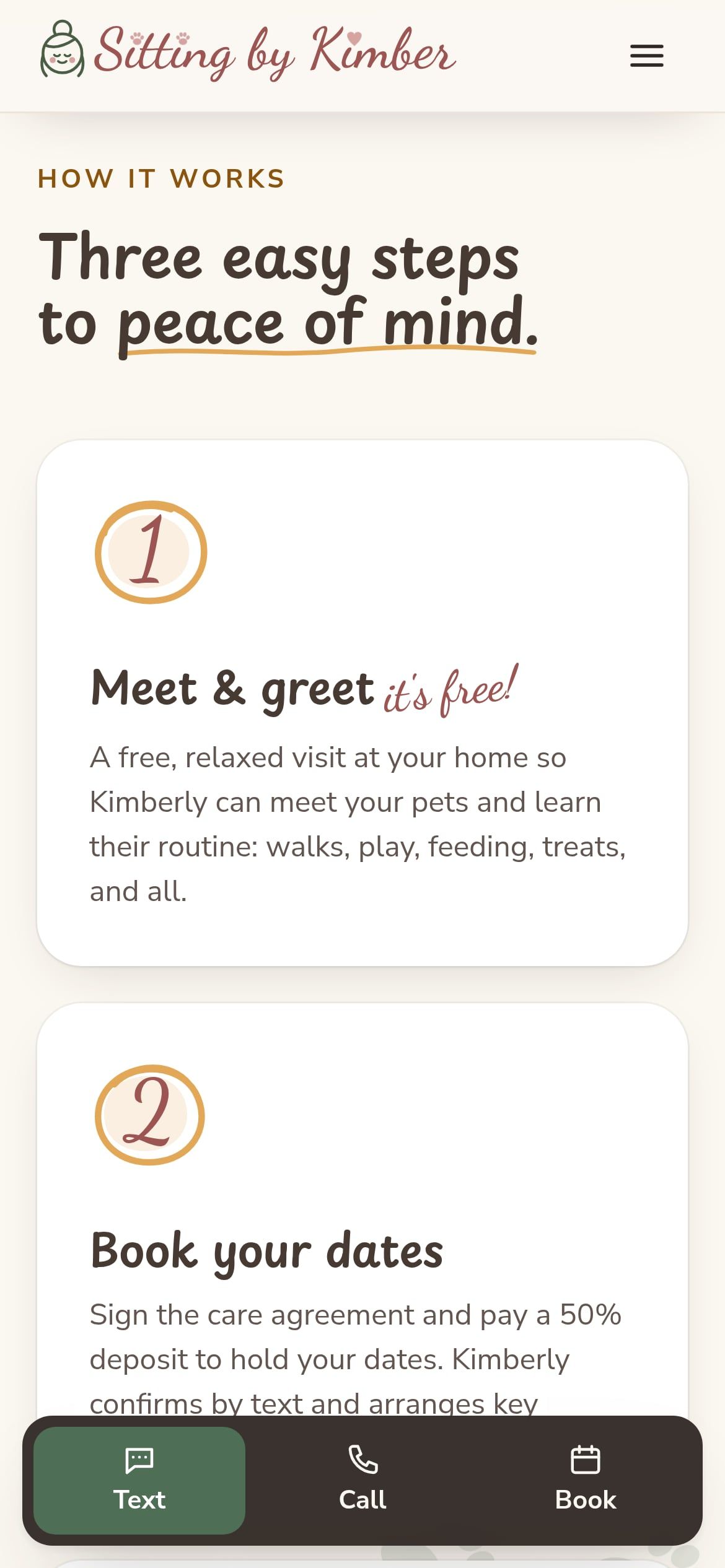
Task: Tap the Text button in the bottom bar
Action: tap(139, 1480)
